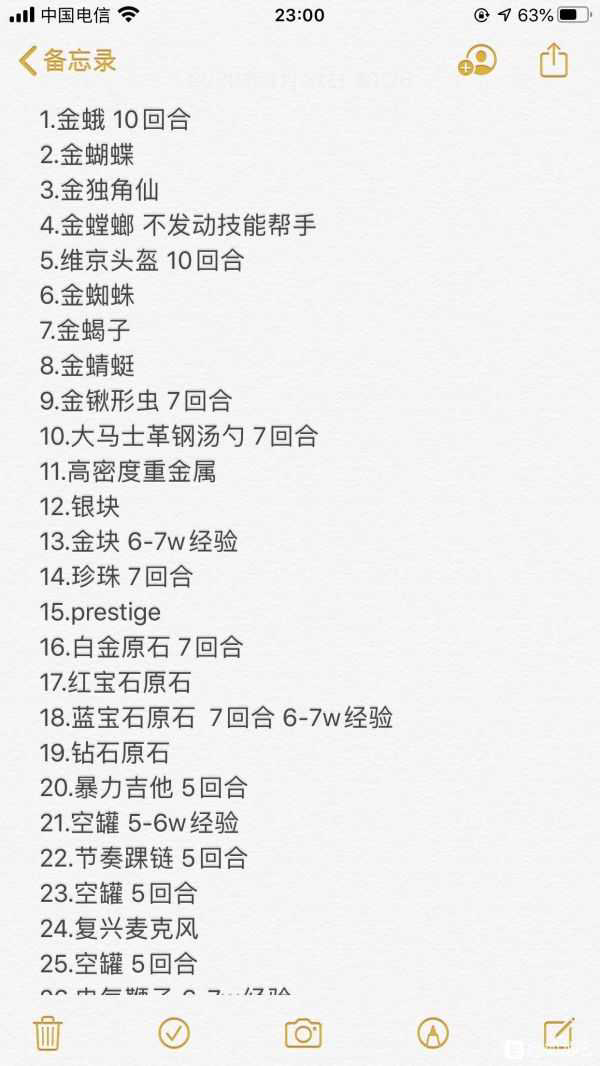Image resolution: width=600 pixels, height=1066 pixels.
Task: Delete this note with the trash icon
Action: click(x=47, y=1033)
